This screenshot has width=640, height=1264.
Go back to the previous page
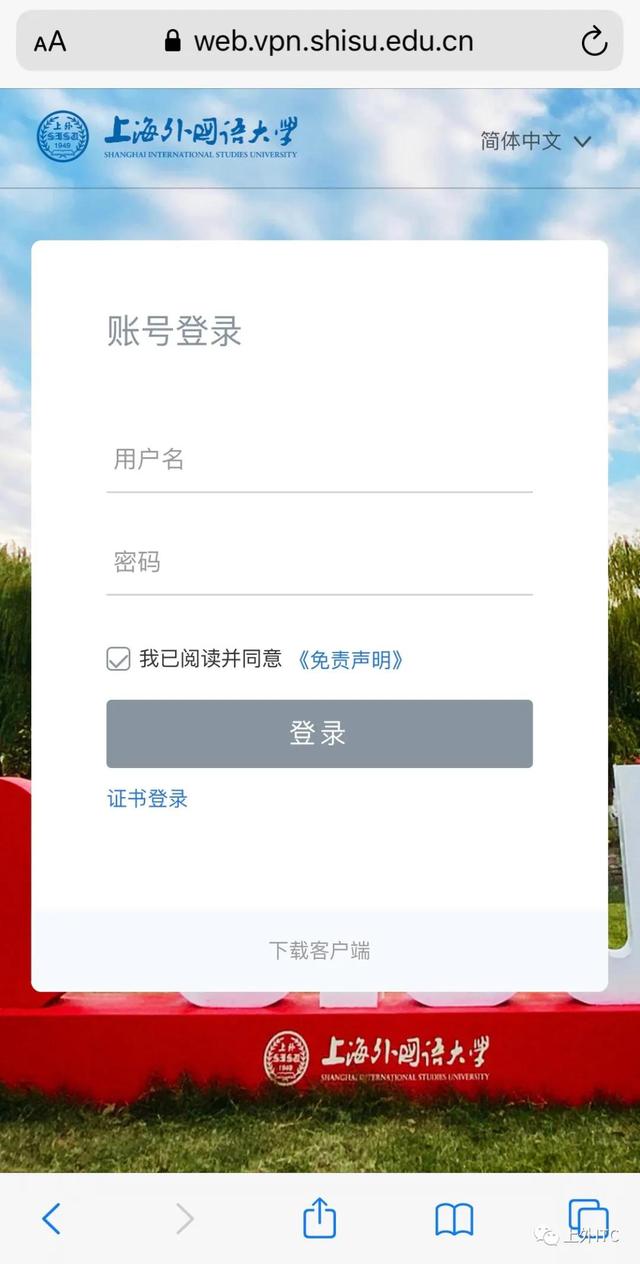51,1218
